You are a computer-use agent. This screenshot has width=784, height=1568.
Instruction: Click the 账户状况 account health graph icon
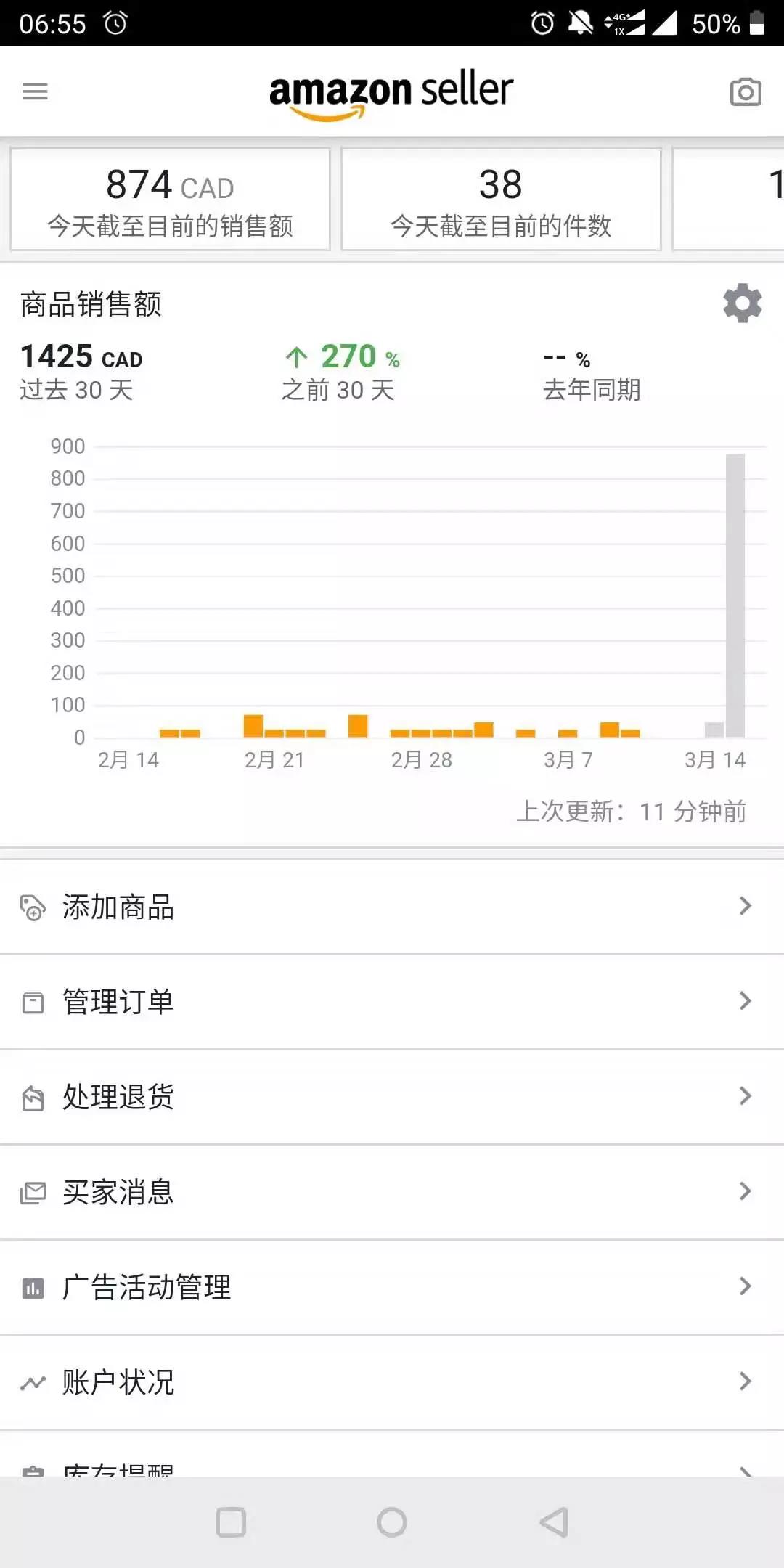(32, 1381)
